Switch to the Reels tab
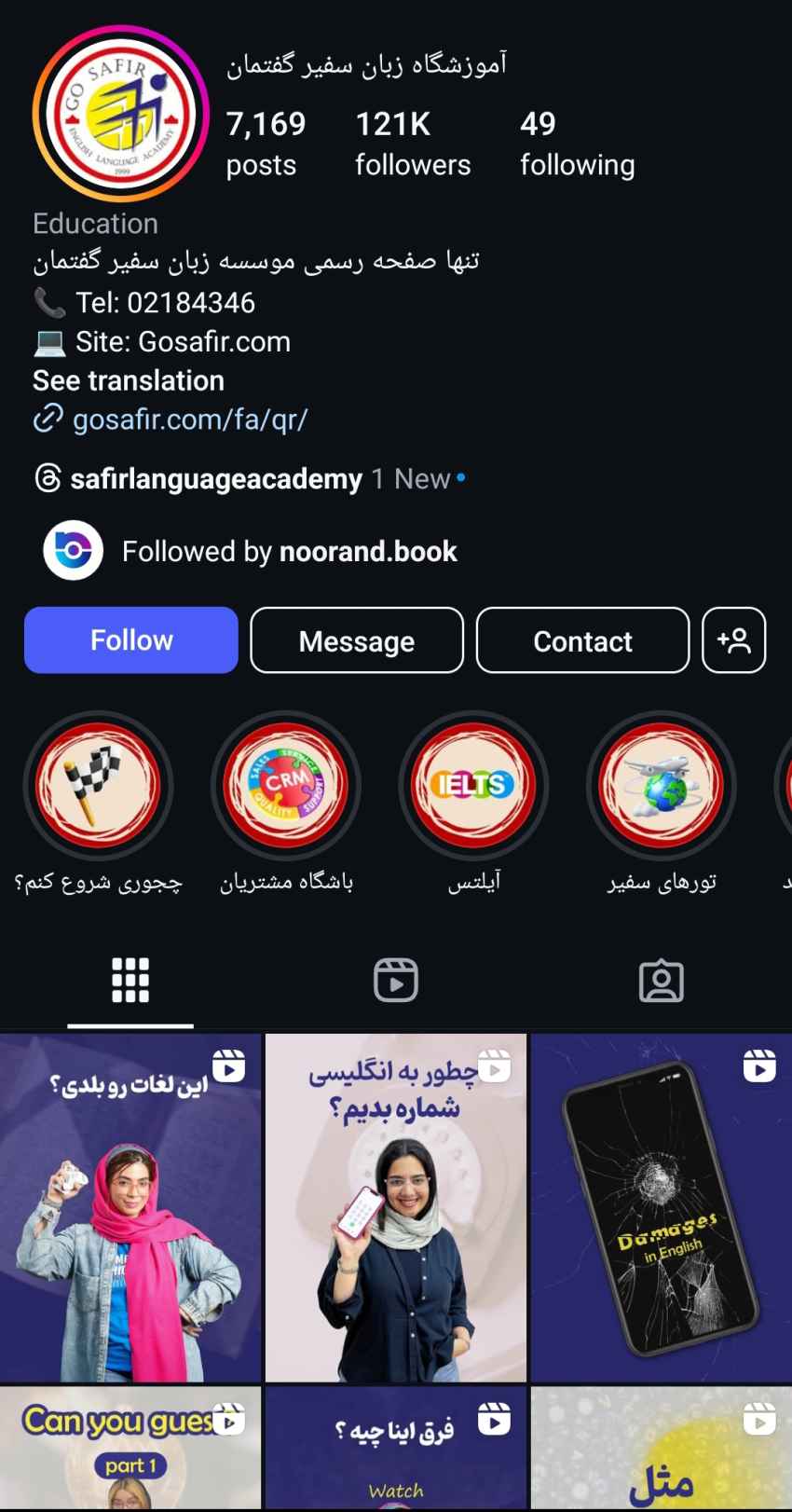 click(x=396, y=981)
